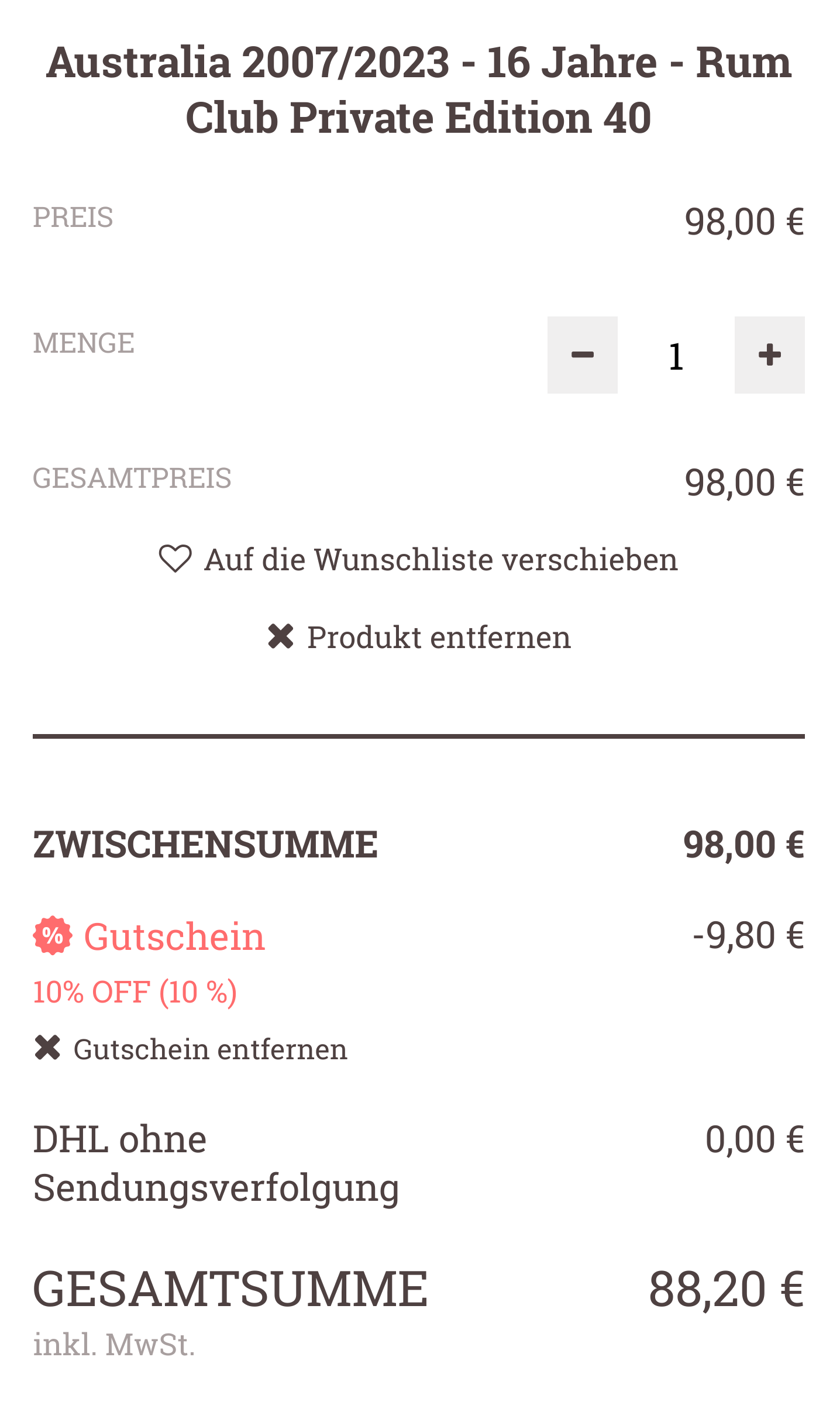Remove the coupon via Gutschein entfernen
Image resolution: width=840 pixels, height=1426 pixels.
pos(191,1049)
